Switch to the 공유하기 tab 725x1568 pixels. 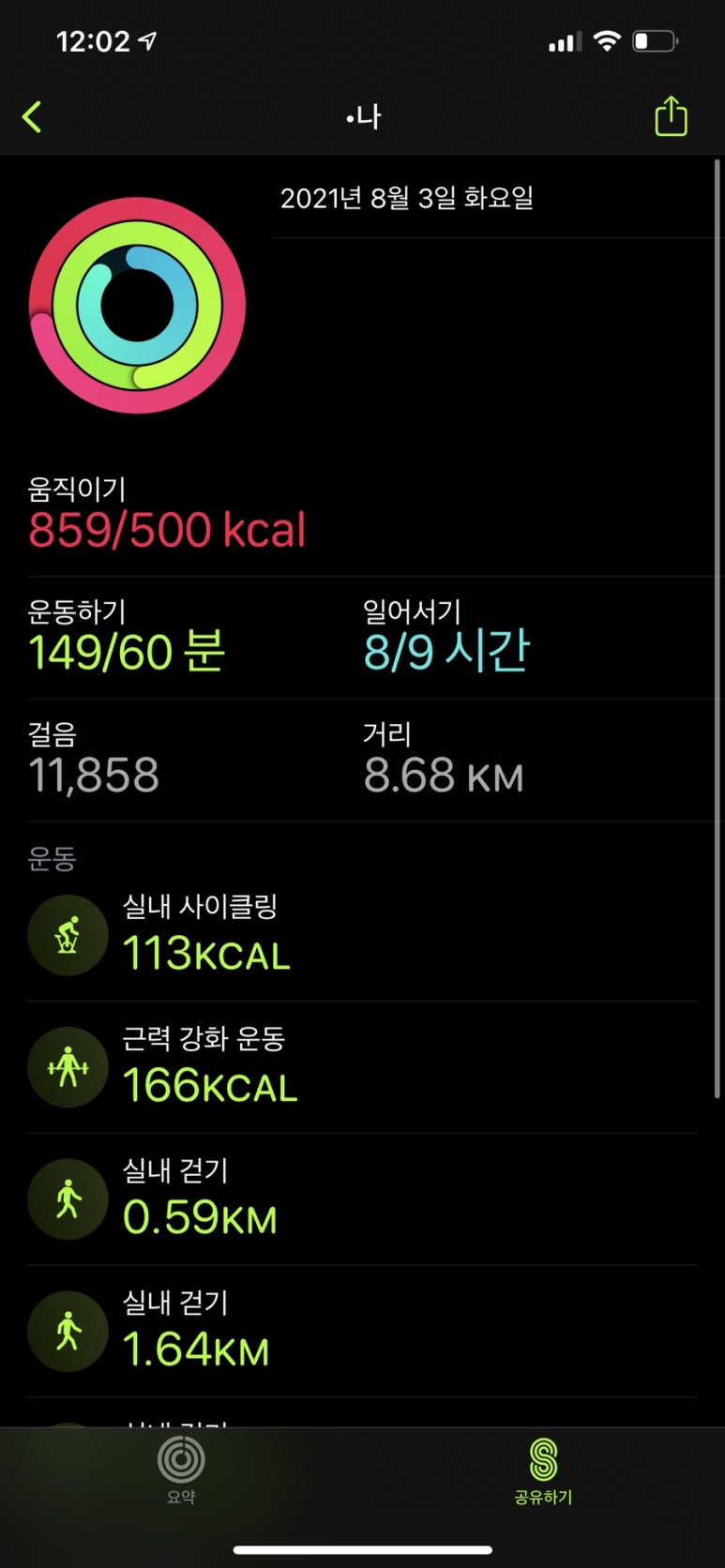(x=543, y=1470)
